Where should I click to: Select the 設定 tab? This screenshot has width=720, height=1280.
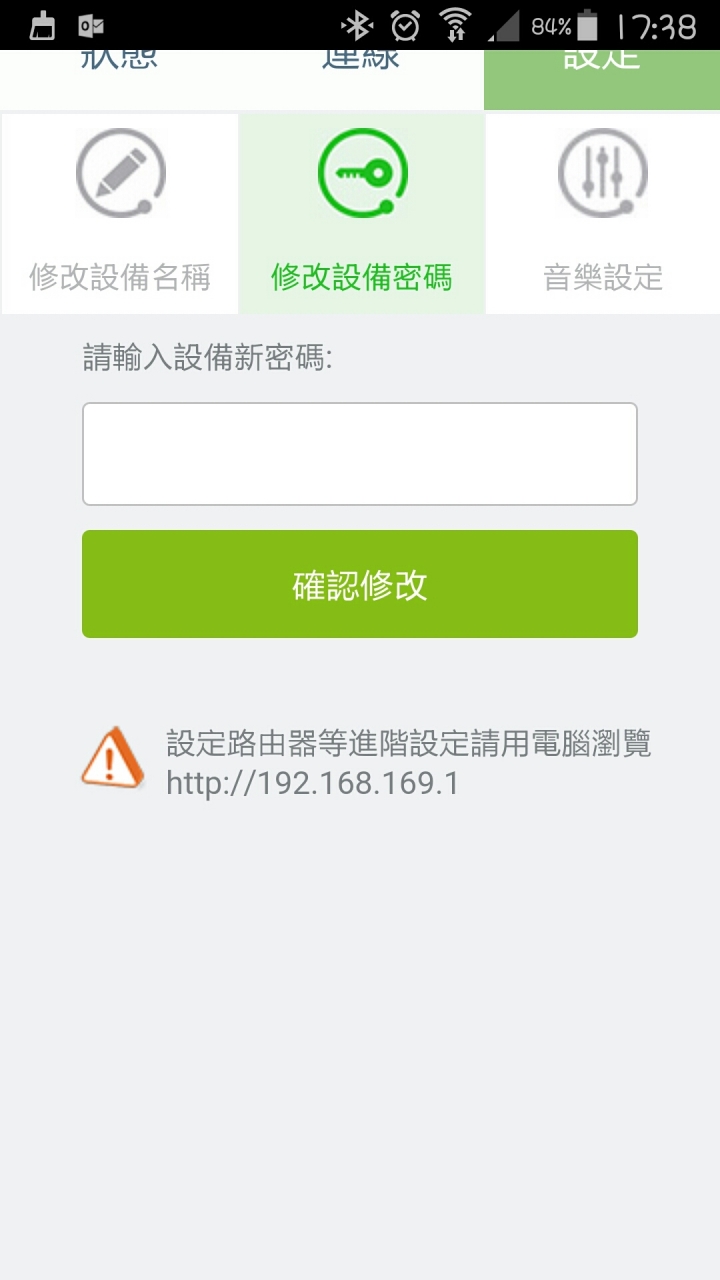pyautogui.click(x=601, y=80)
